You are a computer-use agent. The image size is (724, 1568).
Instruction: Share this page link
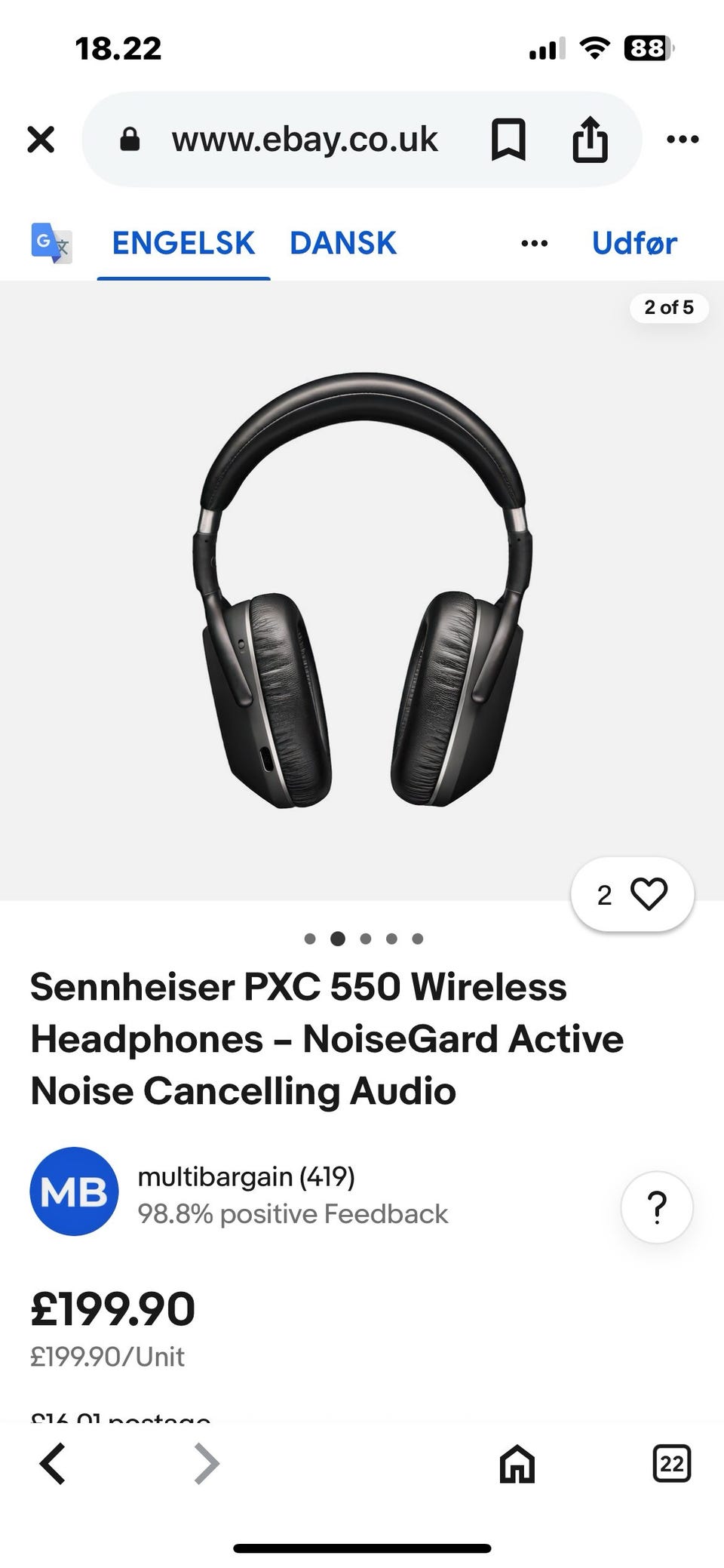590,140
